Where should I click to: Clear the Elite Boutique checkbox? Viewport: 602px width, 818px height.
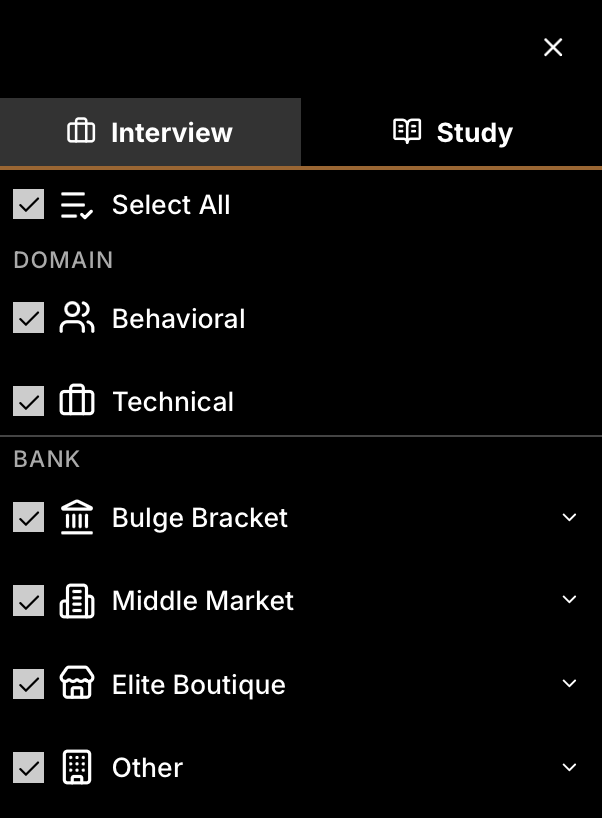coord(28,685)
